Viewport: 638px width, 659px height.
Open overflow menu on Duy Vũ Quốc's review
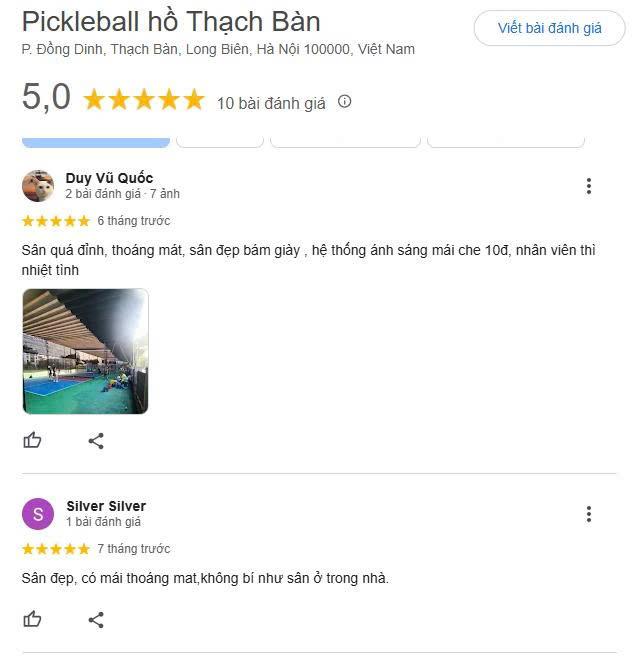click(x=589, y=186)
